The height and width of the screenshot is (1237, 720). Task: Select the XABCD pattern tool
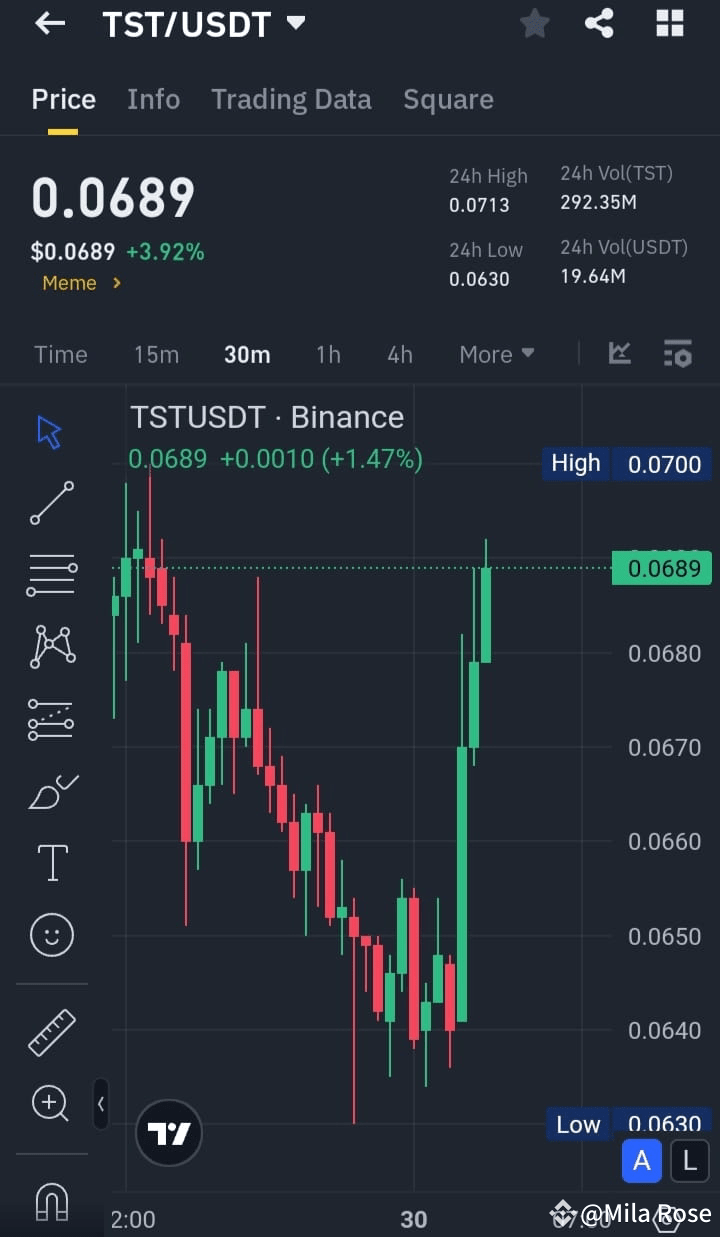point(50,647)
